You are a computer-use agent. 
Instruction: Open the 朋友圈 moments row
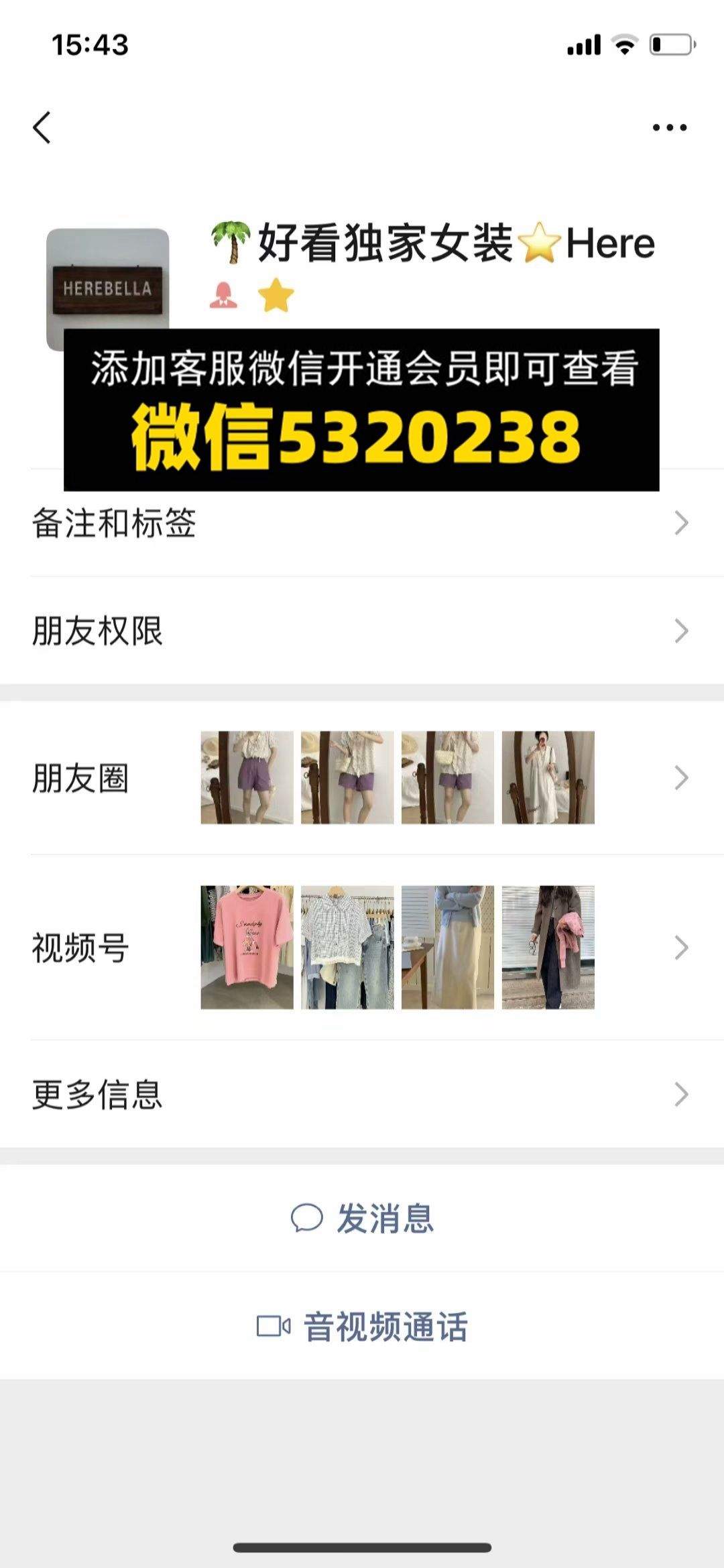tap(362, 778)
